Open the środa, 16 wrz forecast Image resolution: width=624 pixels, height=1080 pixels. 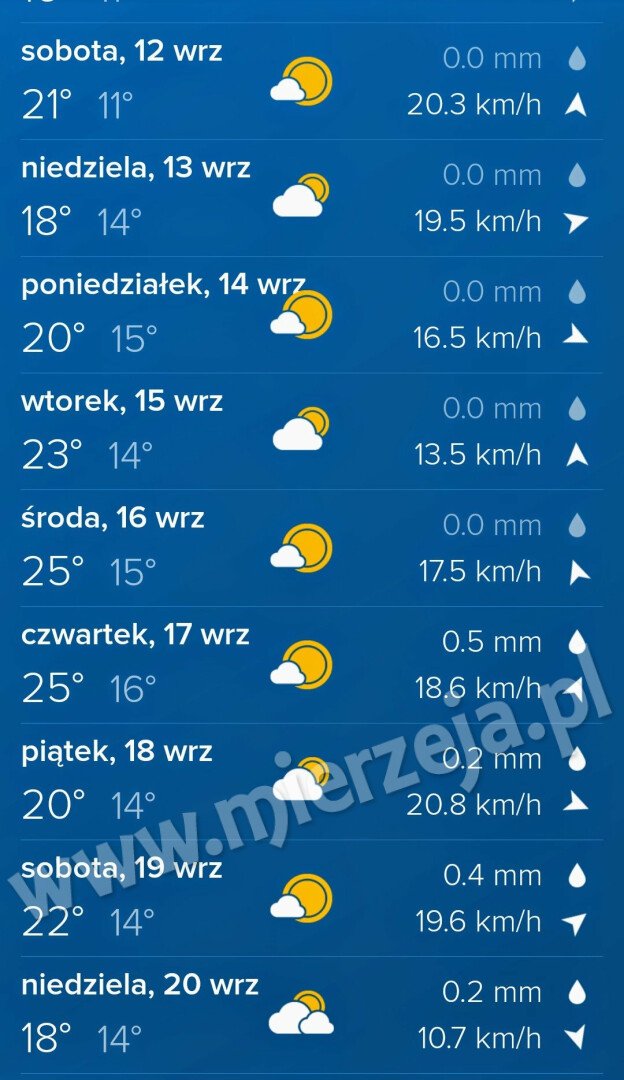(312, 548)
